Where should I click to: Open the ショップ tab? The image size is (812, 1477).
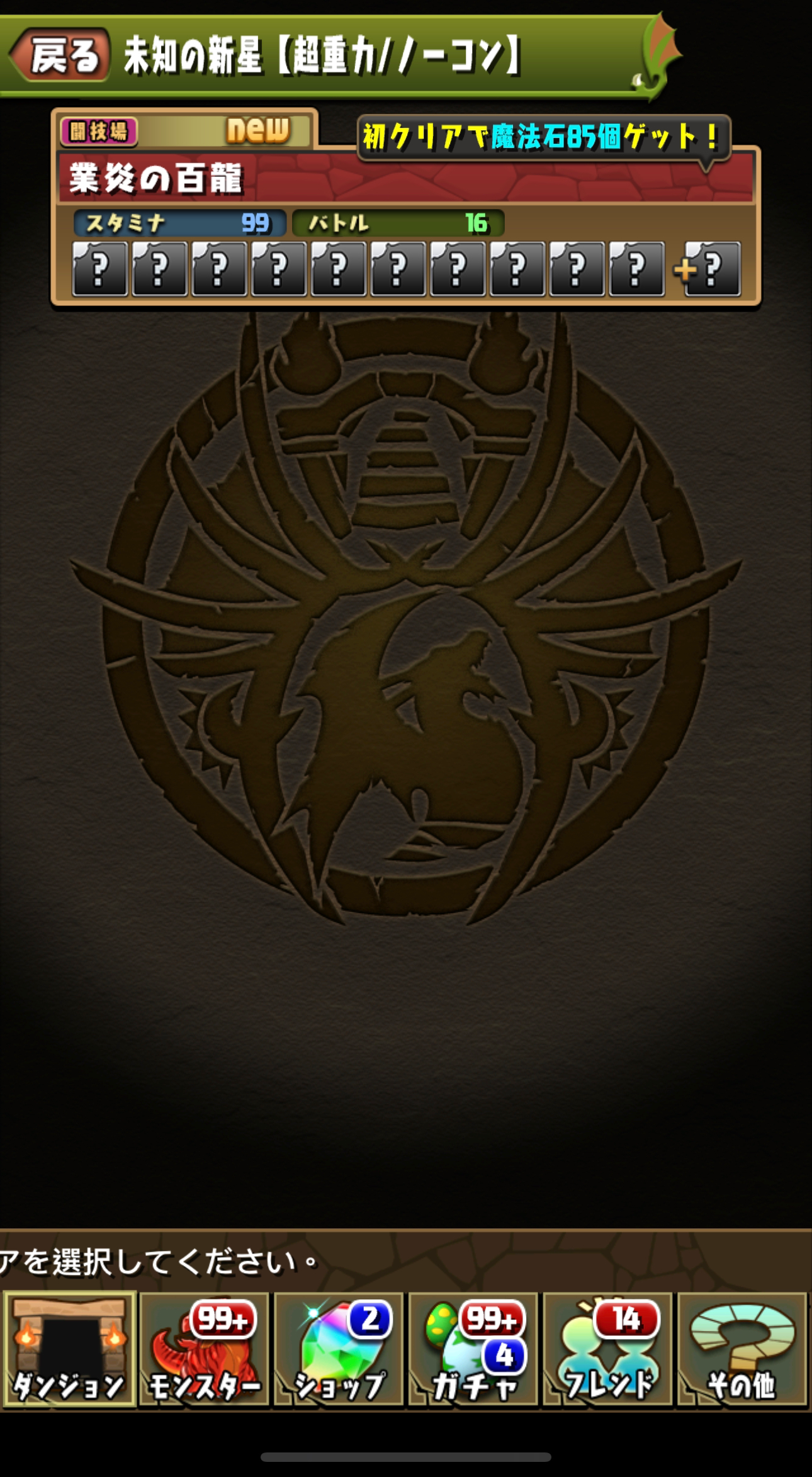click(x=339, y=1349)
